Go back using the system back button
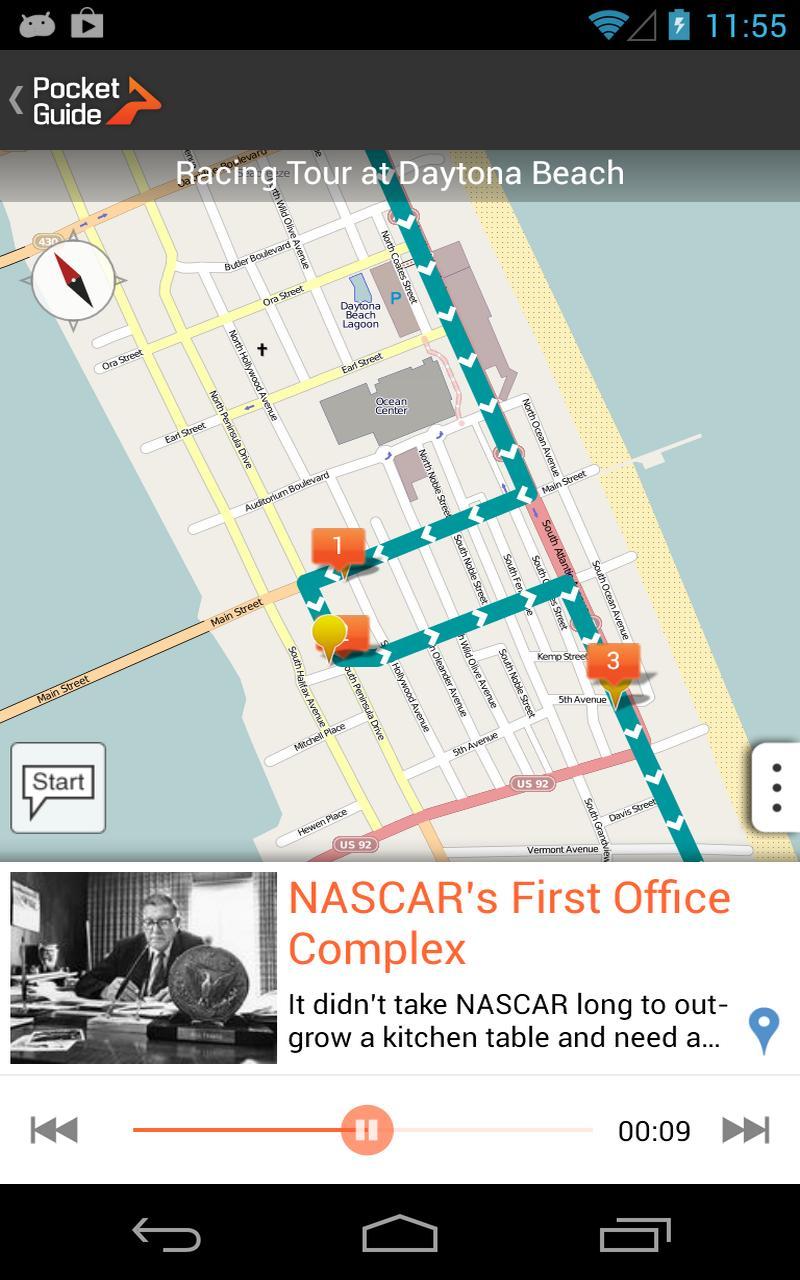The height and width of the screenshot is (1280, 800). coord(167,1235)
